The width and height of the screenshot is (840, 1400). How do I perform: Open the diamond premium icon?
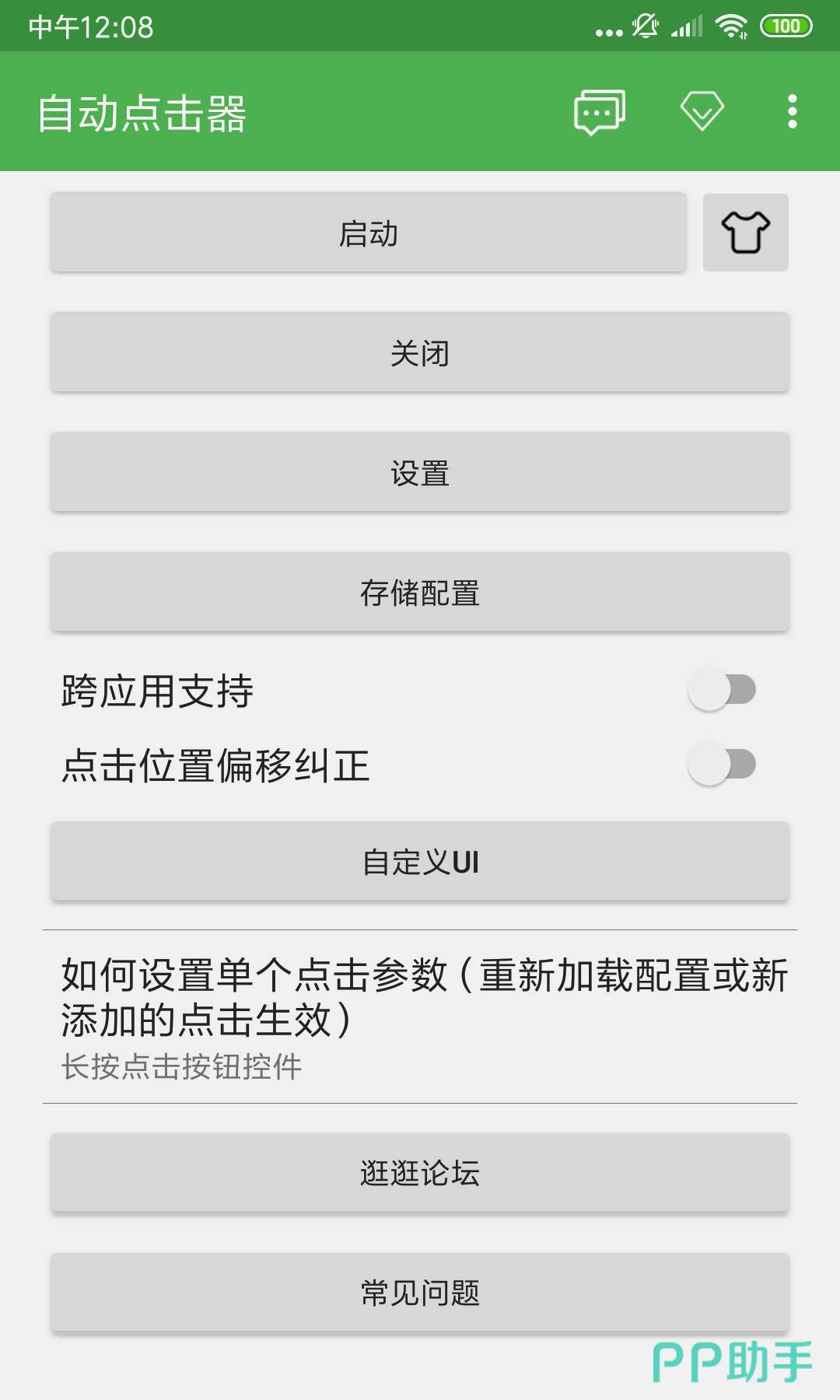coord(702,111)
